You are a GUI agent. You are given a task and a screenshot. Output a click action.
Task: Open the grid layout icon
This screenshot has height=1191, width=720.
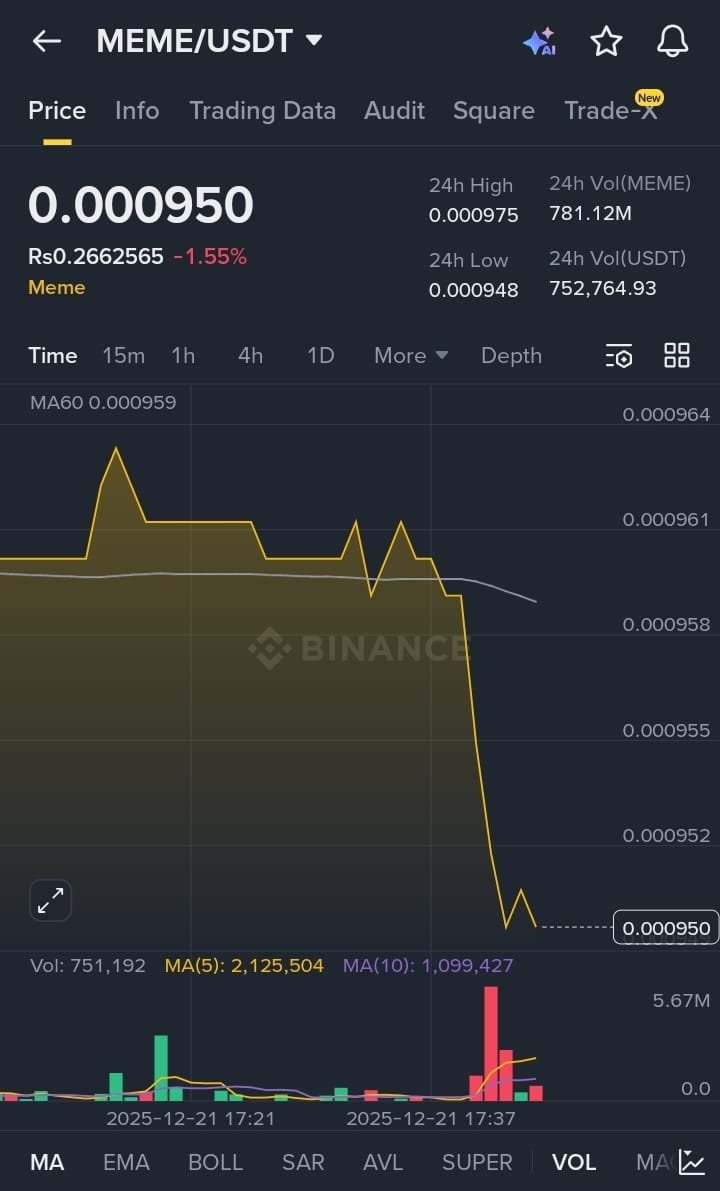coord(677,355)
